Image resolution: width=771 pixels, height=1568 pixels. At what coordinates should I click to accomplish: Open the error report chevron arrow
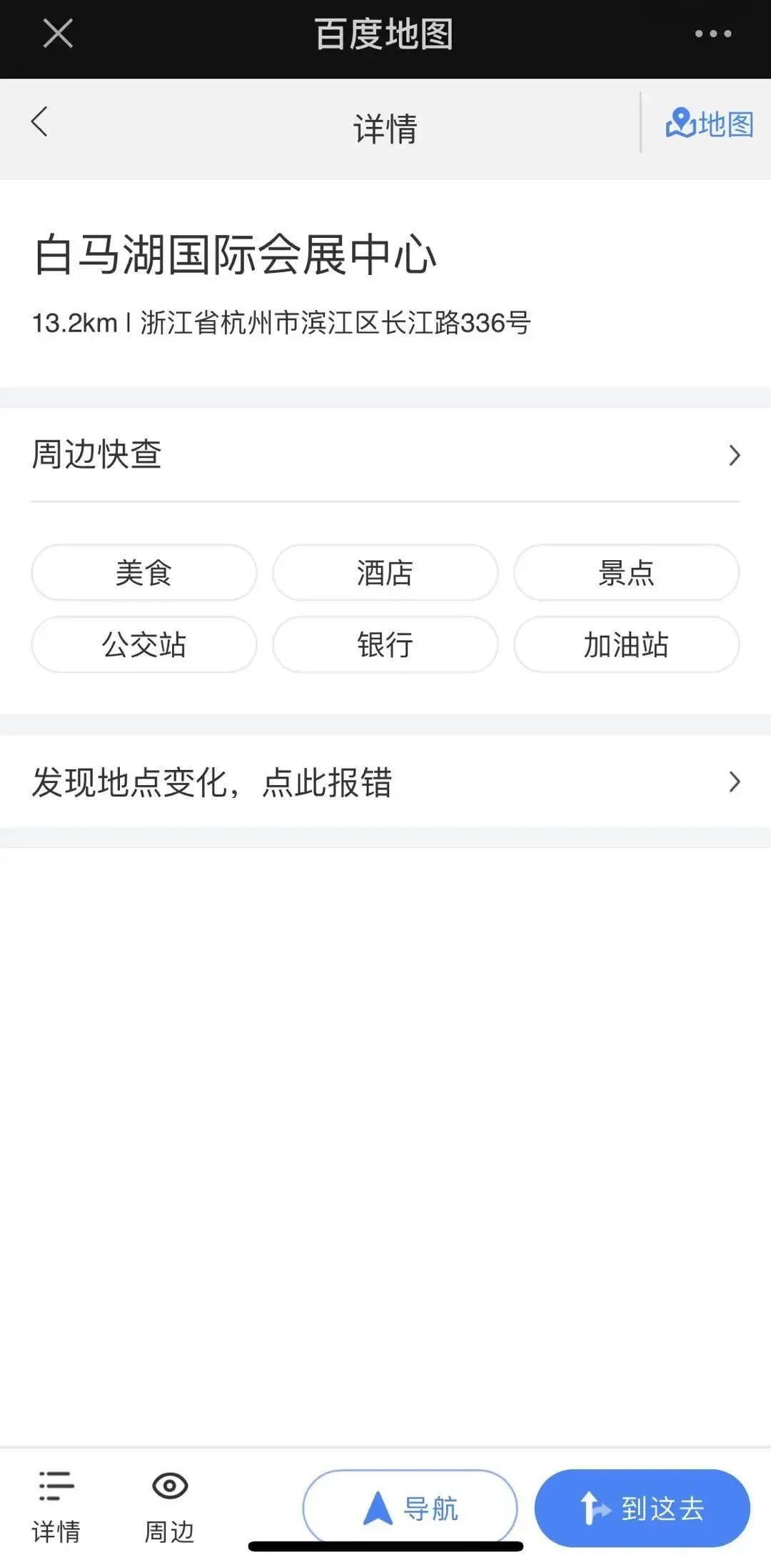click(734, 782)
